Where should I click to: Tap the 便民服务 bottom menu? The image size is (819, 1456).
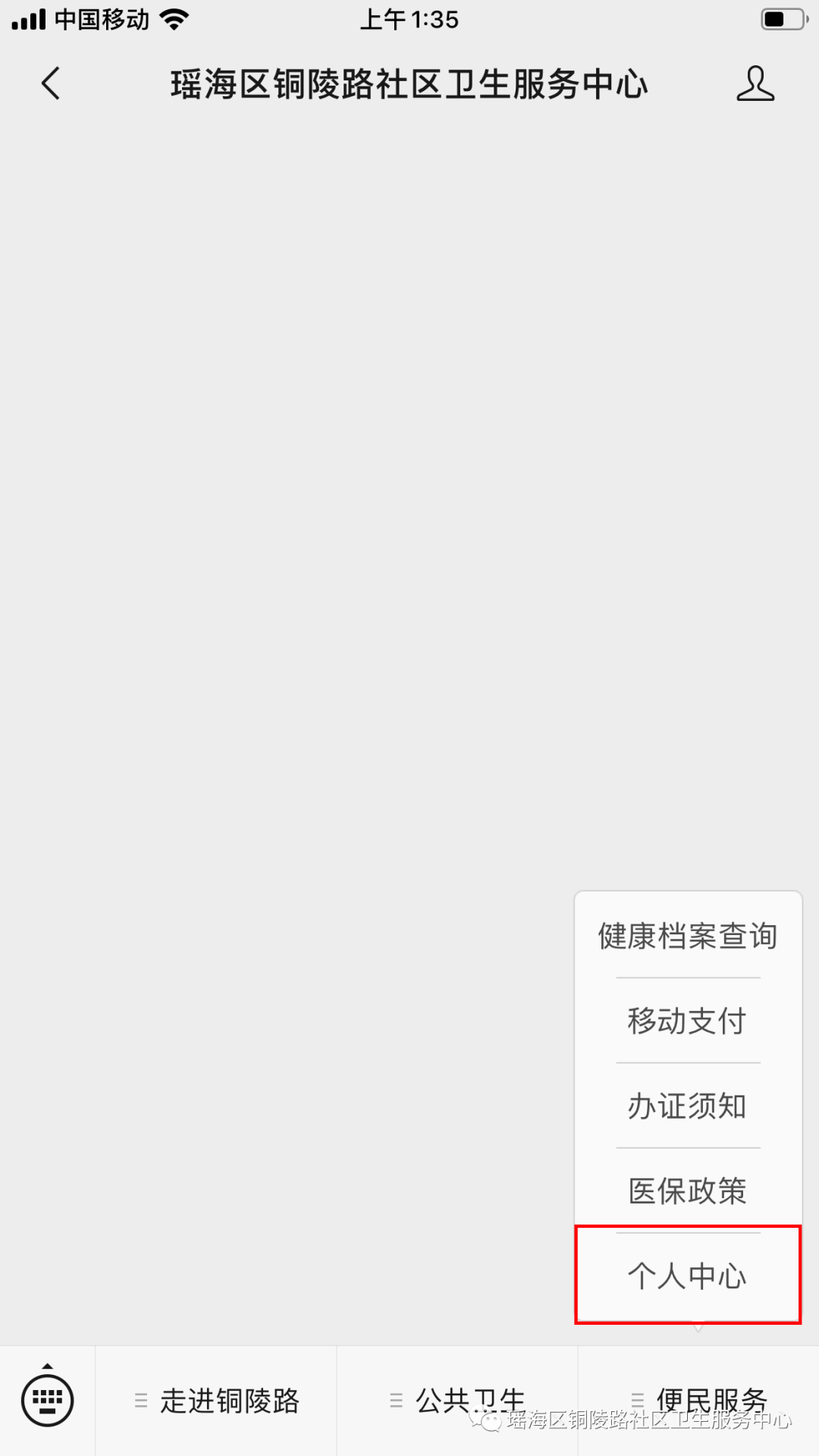[698, 1399]
